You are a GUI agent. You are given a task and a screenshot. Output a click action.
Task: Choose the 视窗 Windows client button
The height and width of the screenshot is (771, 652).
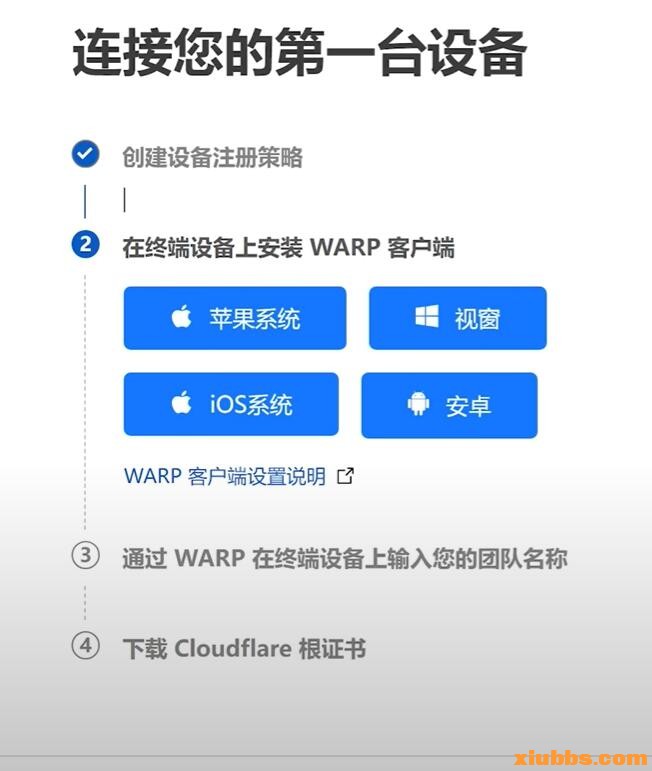[457, 319]
